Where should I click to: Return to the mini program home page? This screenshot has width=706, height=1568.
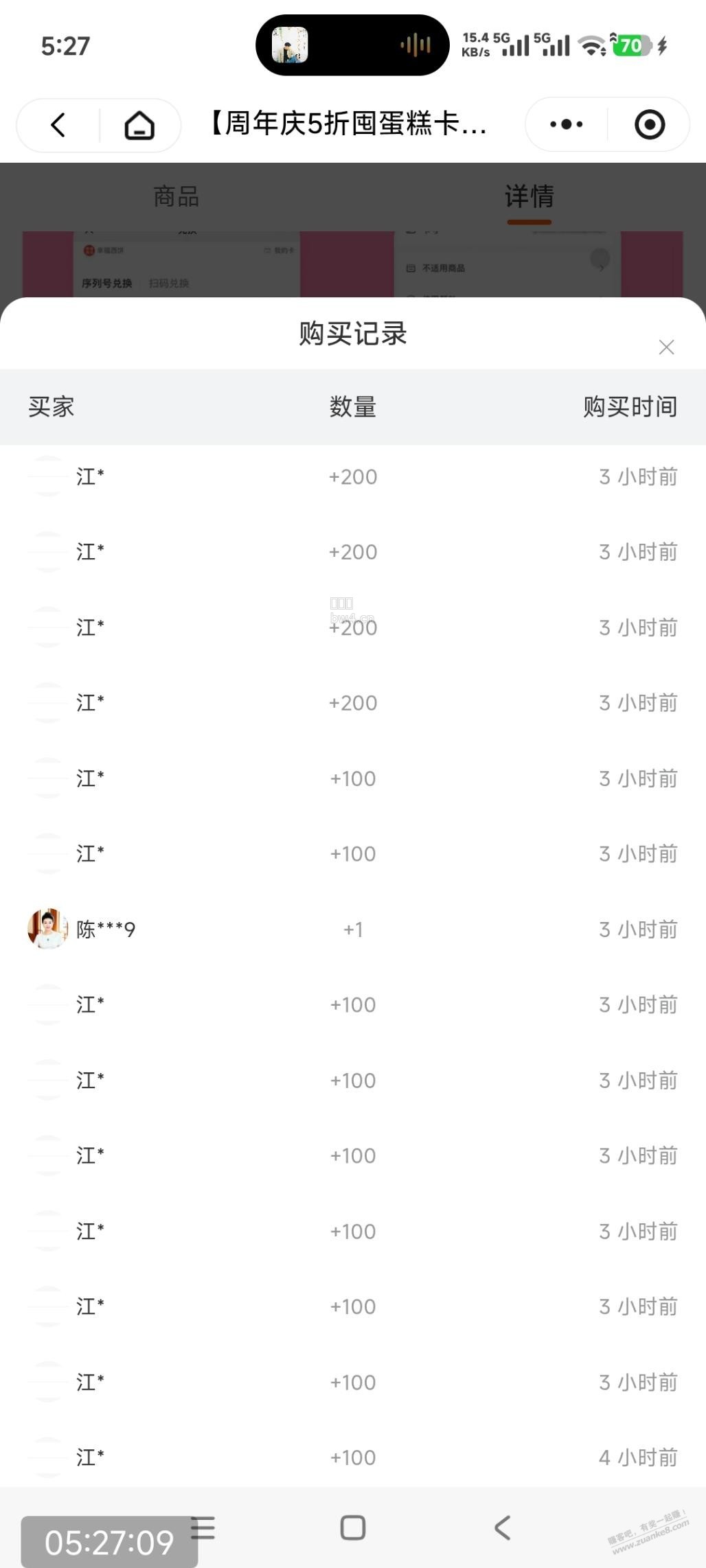(x=139, y=125)
